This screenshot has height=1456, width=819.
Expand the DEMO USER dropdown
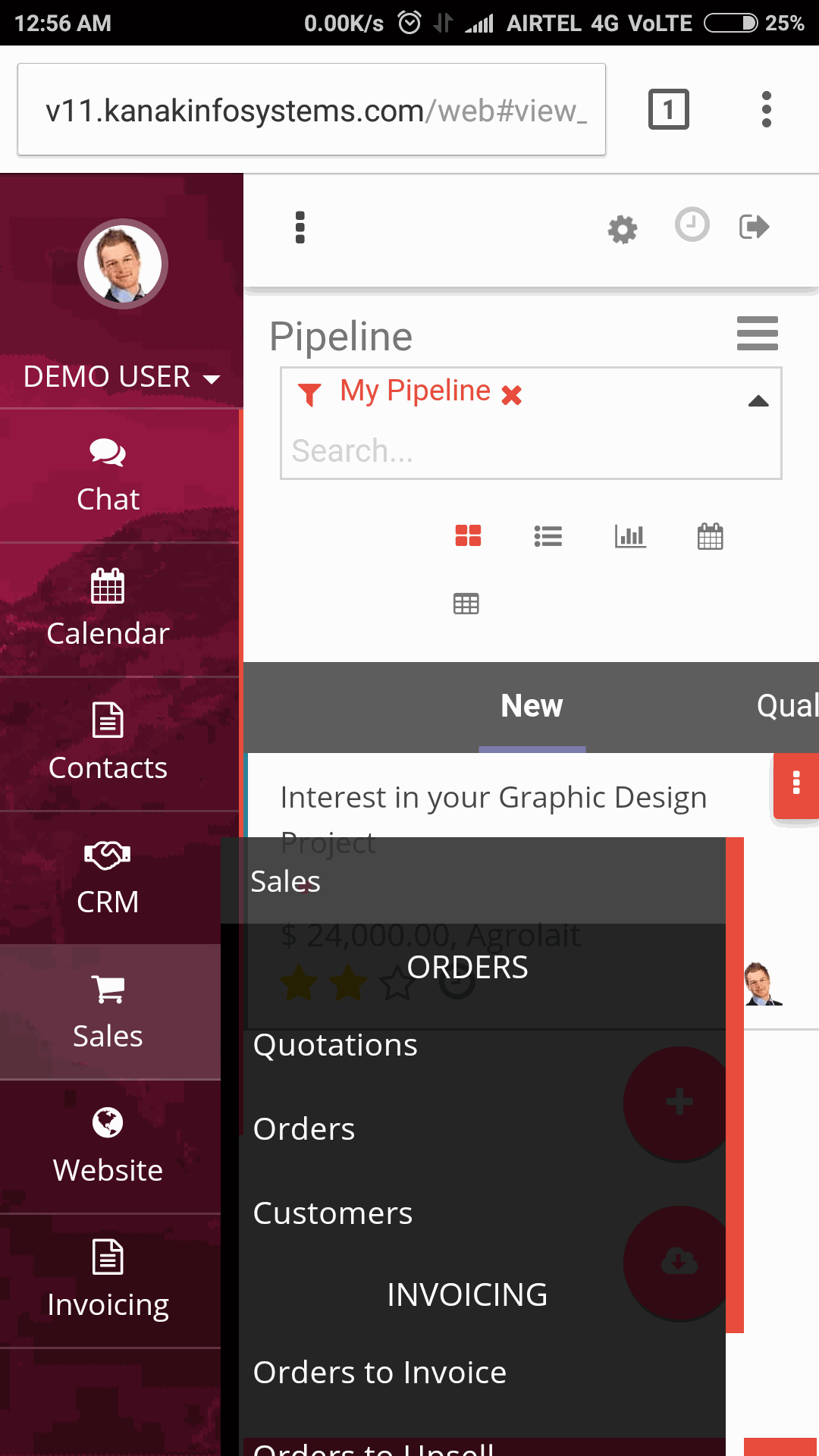tap(121, 377)
